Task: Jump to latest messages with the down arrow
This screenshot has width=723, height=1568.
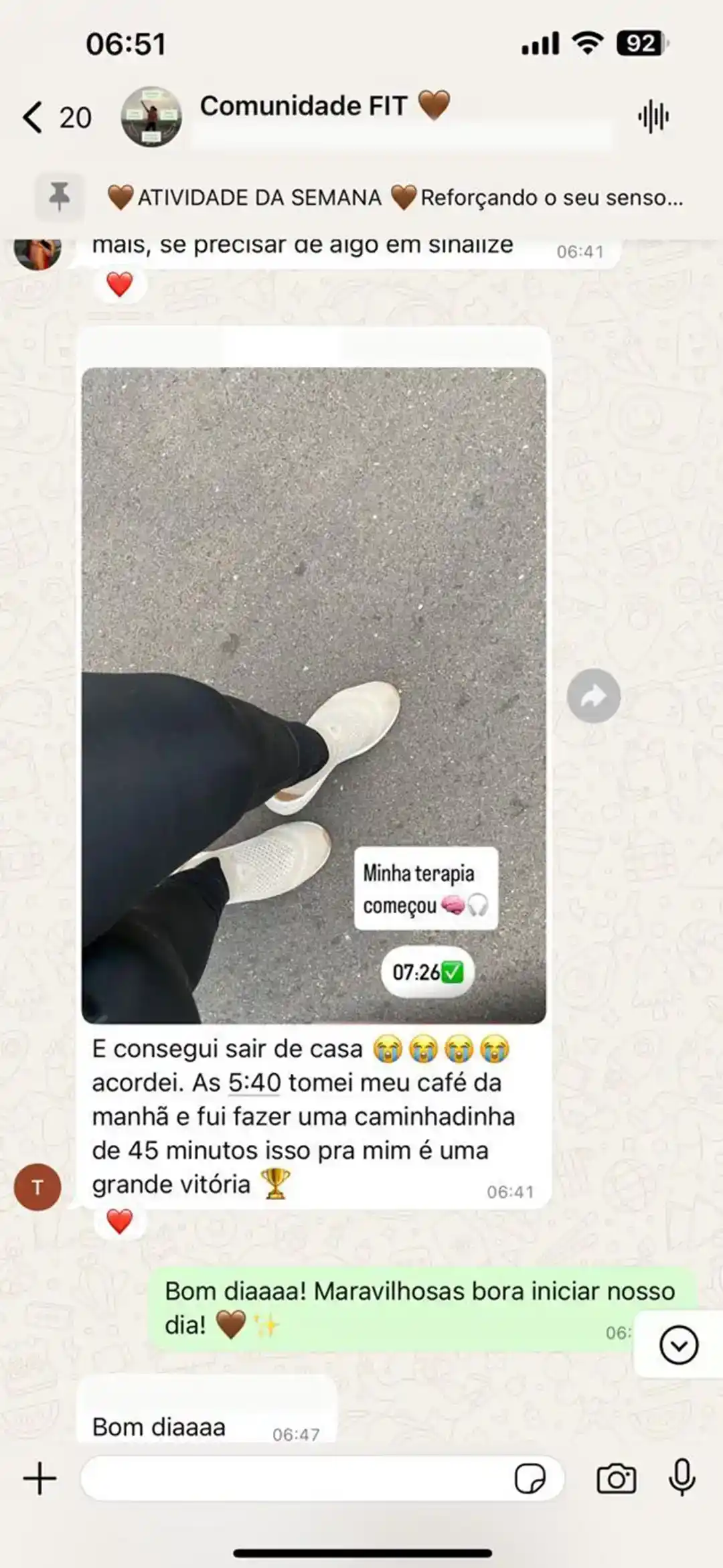Action: point(678,1345)
